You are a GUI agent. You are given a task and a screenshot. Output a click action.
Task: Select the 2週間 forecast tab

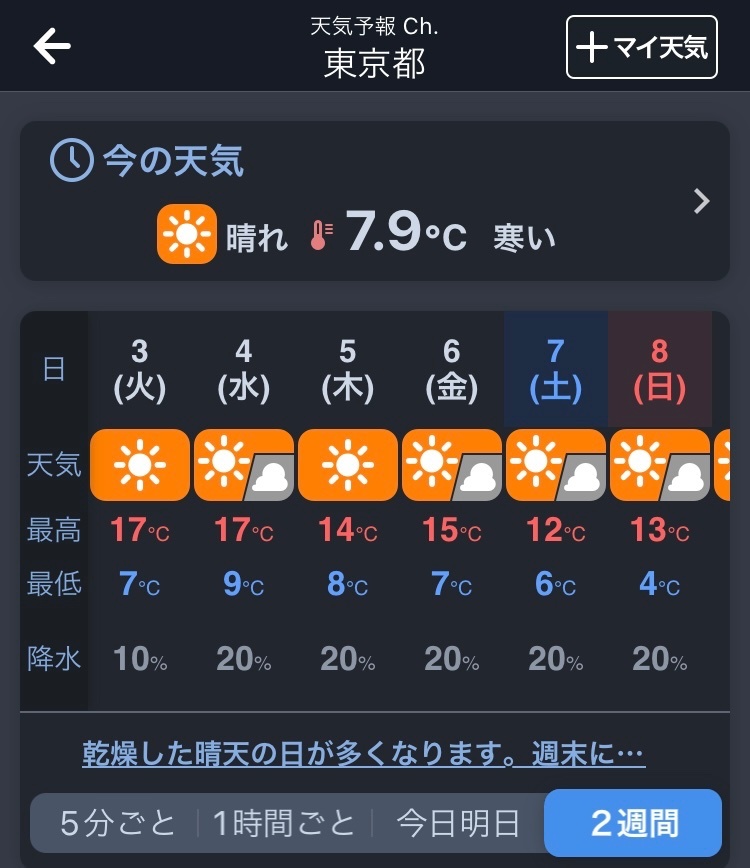pyautogui.click(x=633, y=824)
